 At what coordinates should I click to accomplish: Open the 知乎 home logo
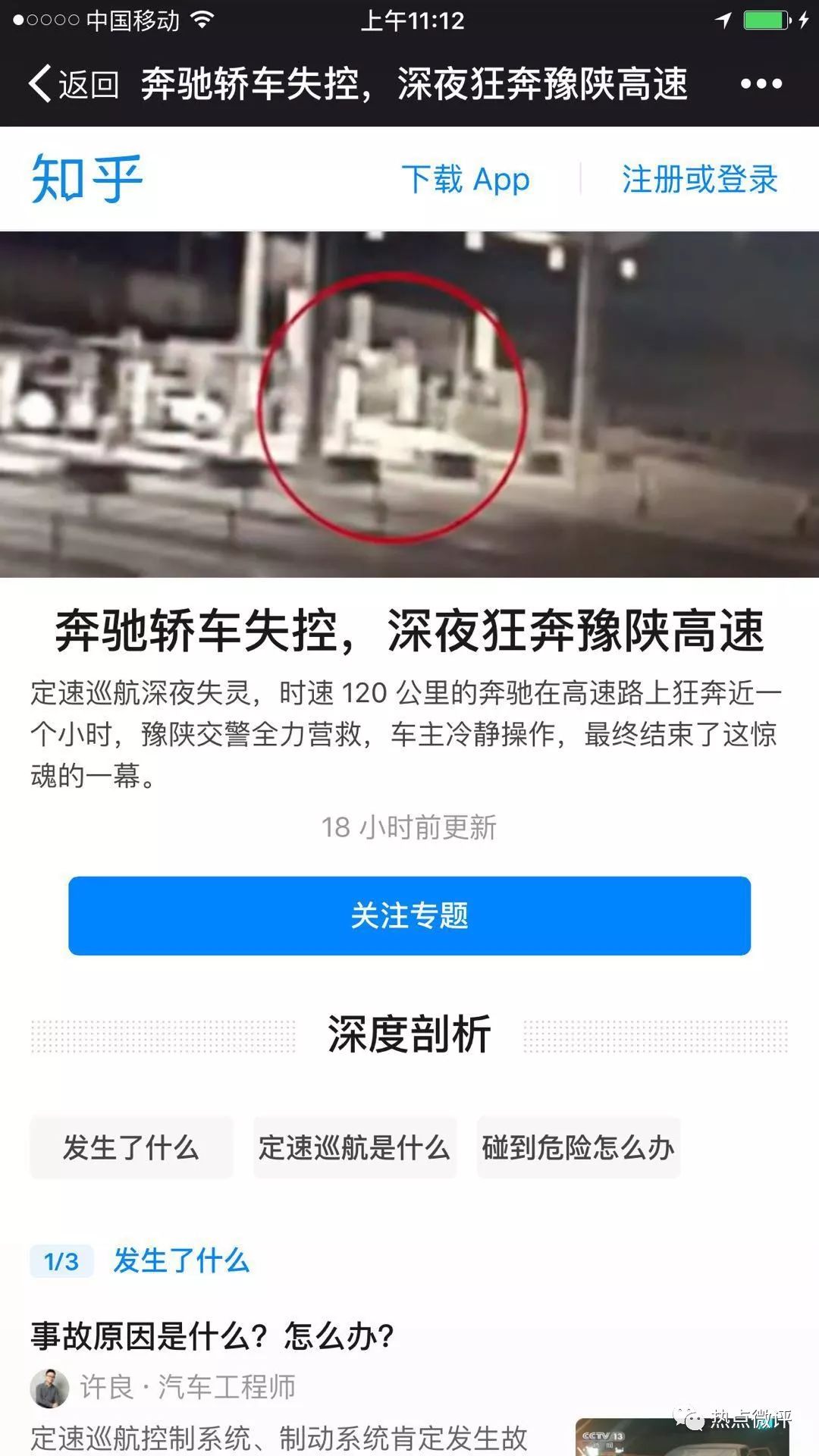[x=86, y=179]
